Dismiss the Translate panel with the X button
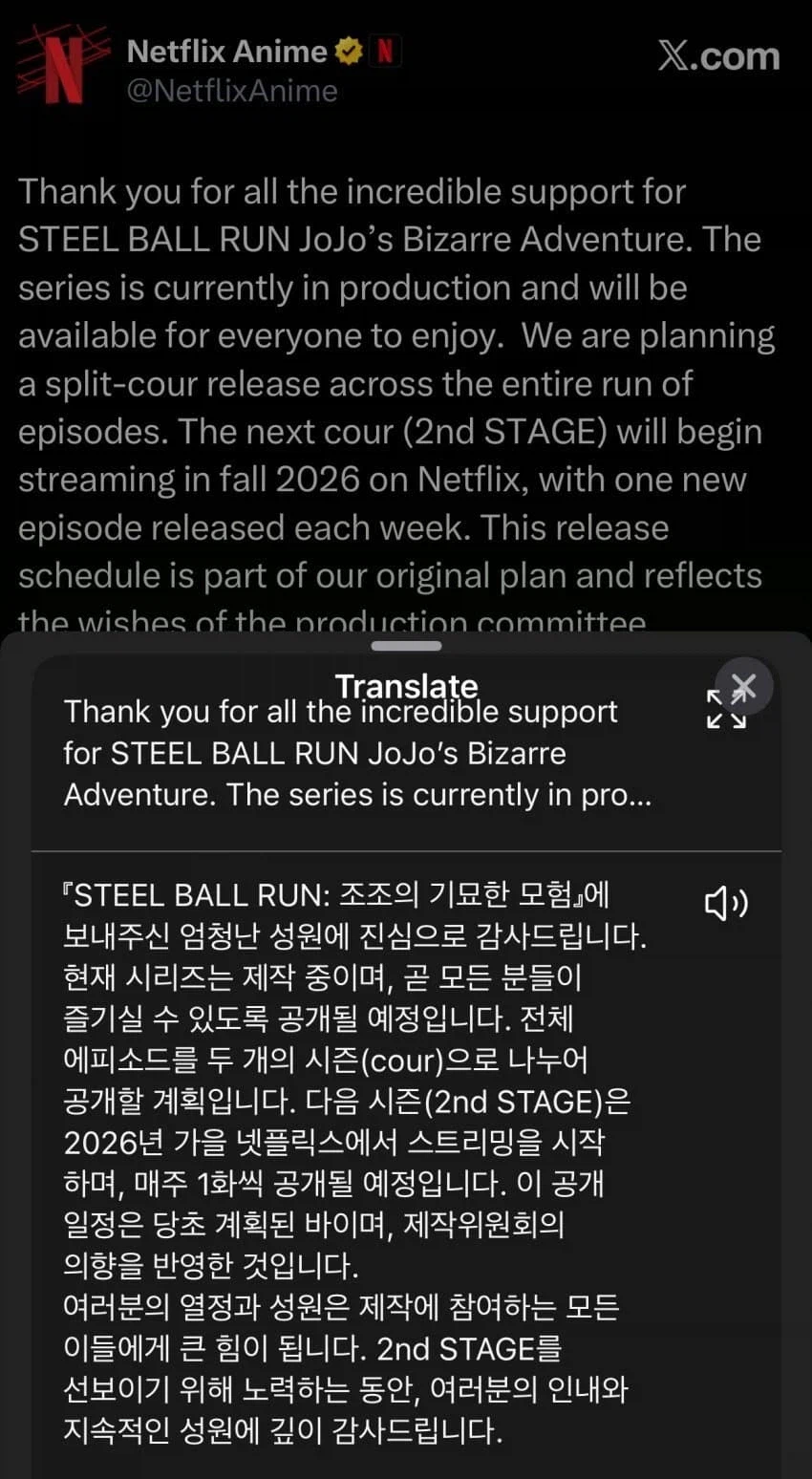The height and width of the screenshot is (1479, 812). [x=743, y=684]
